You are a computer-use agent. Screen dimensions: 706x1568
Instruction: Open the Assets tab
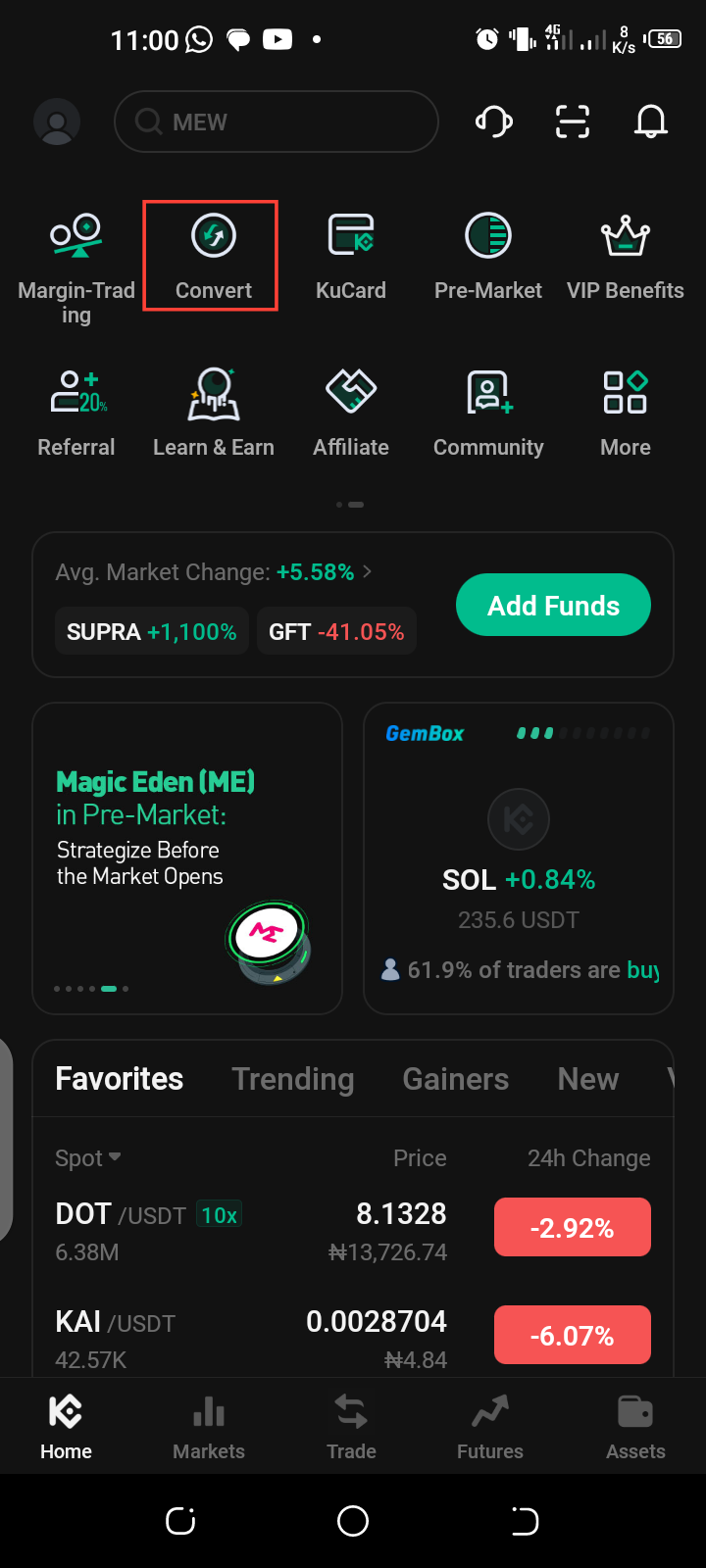point(635,1426)
